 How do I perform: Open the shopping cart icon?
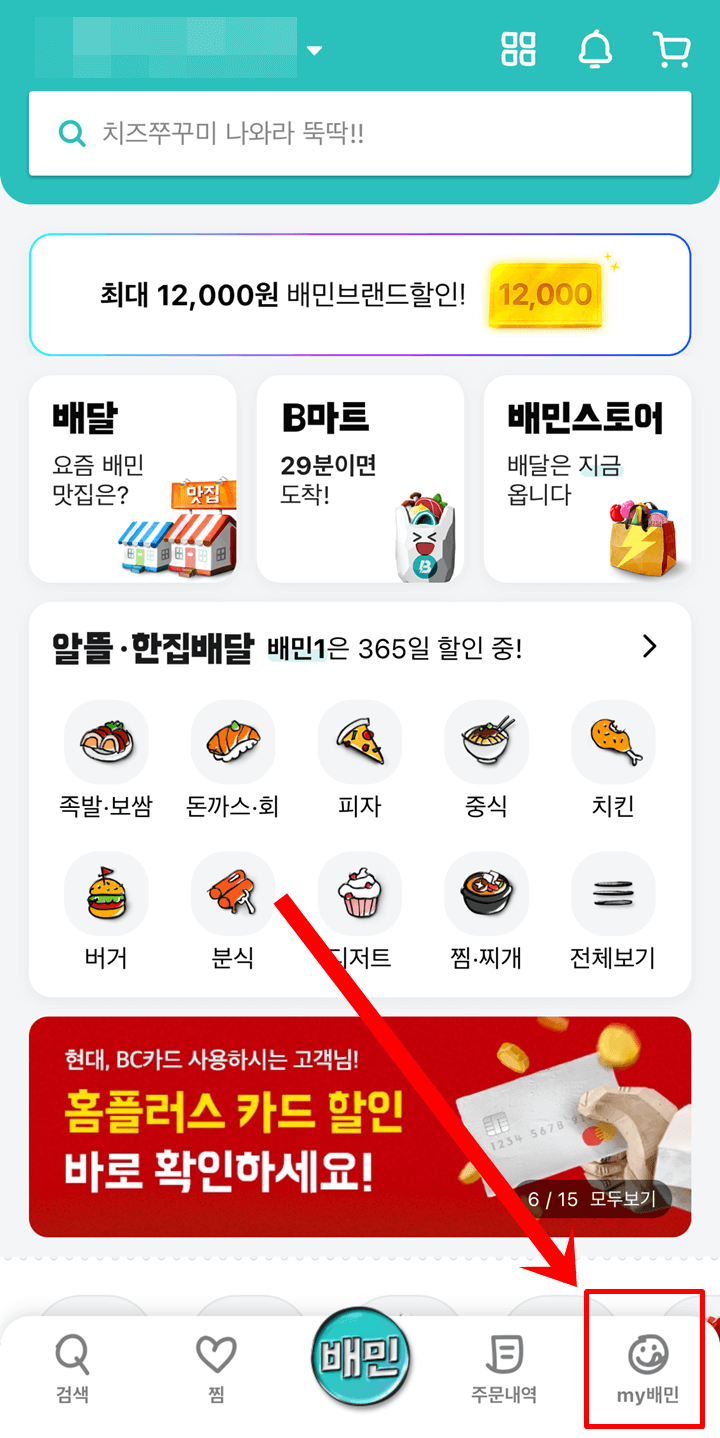click(672, 50)
